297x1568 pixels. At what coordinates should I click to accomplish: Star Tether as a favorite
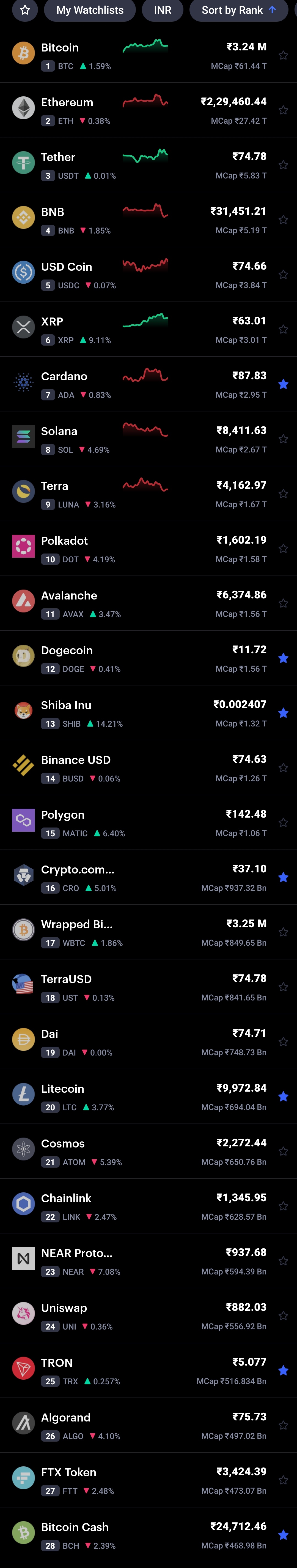(283, 165)
